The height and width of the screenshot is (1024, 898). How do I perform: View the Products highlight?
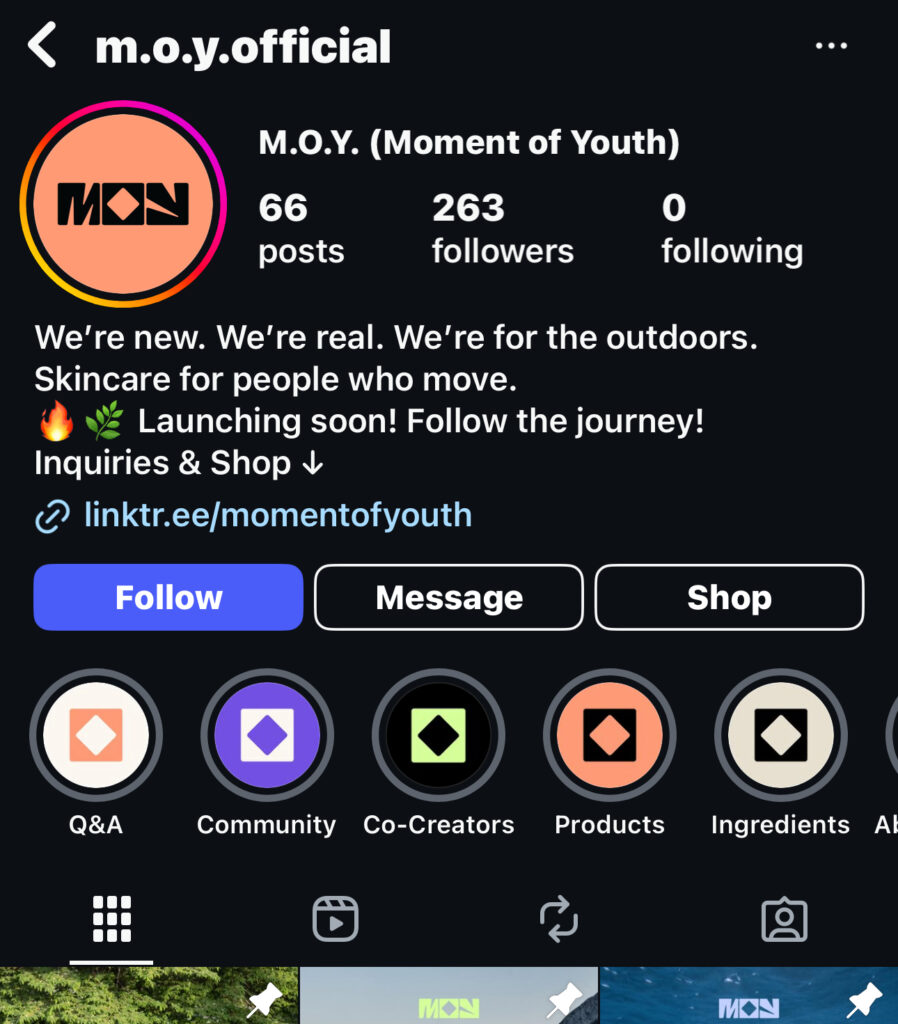click(610, 736)
